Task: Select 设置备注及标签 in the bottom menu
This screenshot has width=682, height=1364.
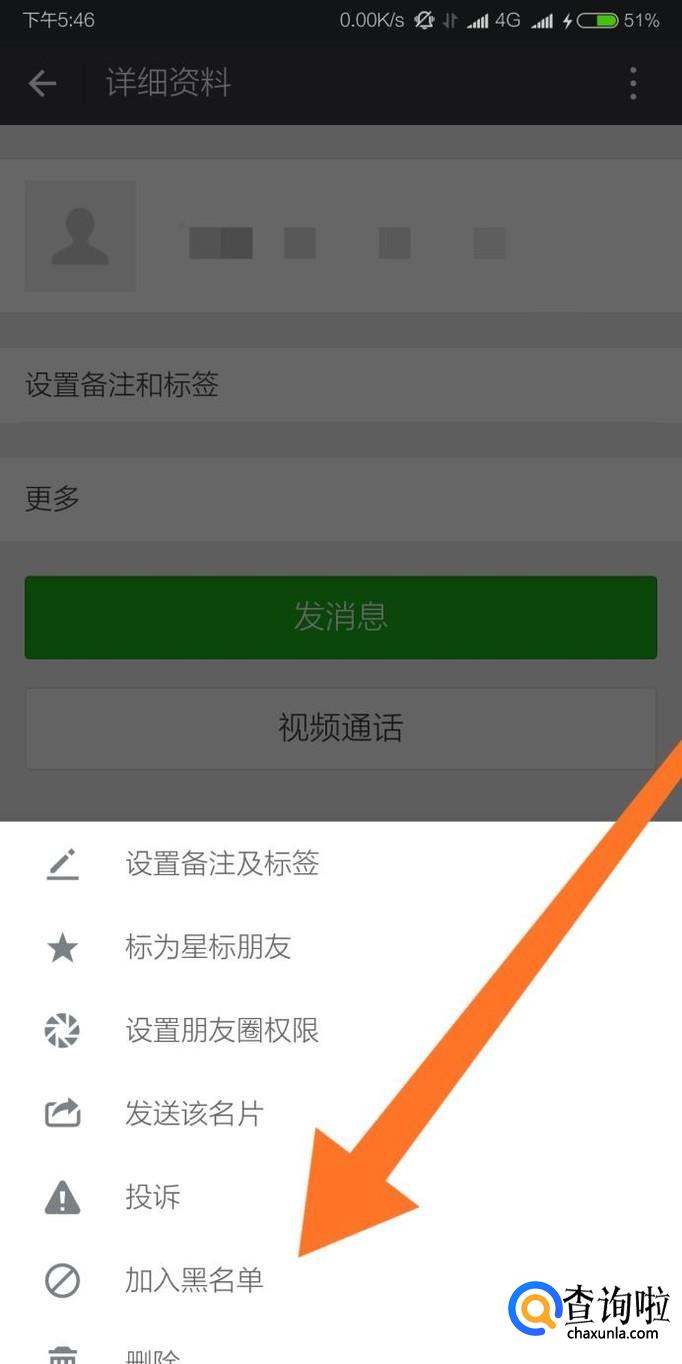Action: click(x=341, y=863)
